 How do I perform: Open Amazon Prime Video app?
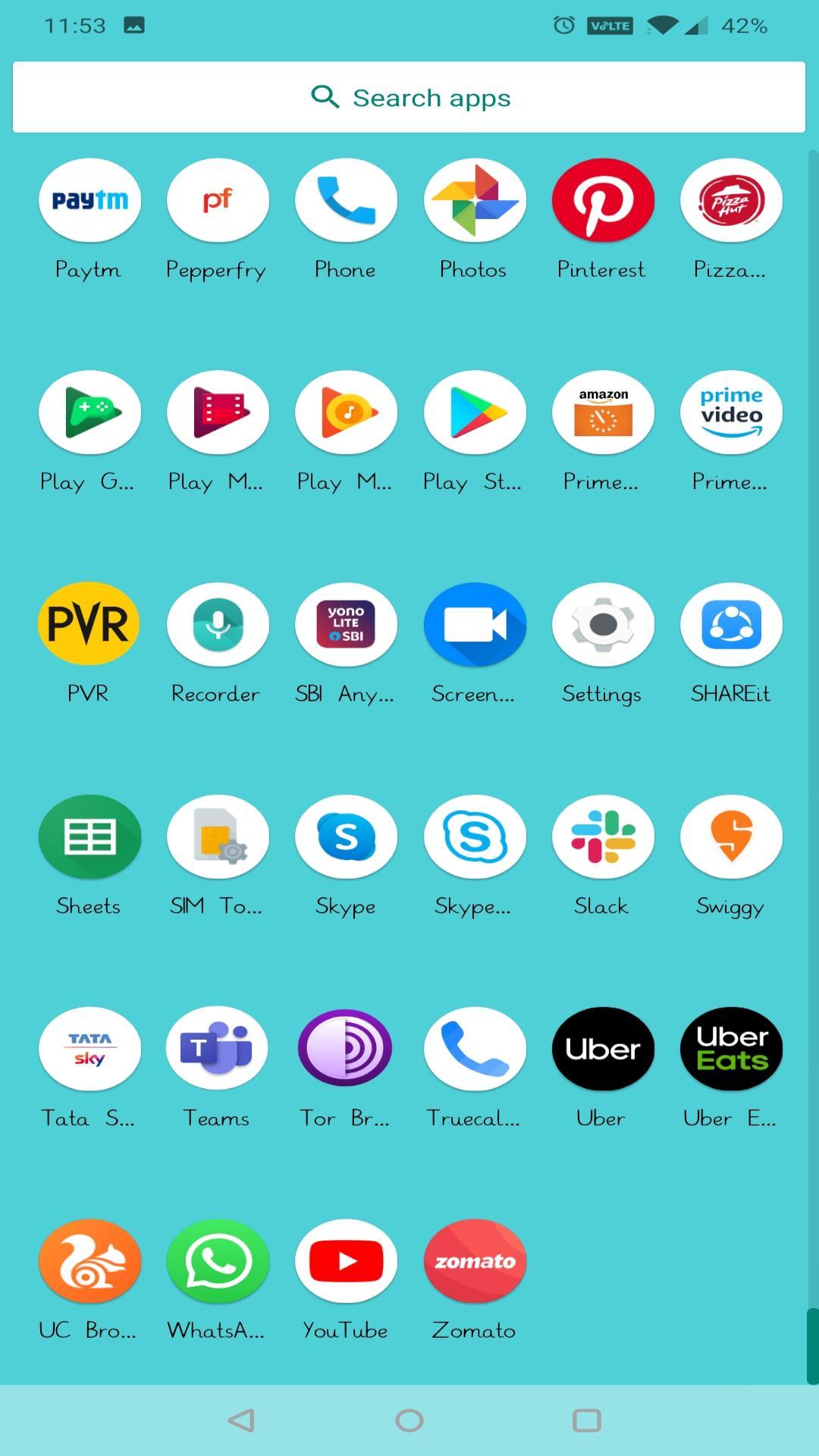[x=731, y=413]
